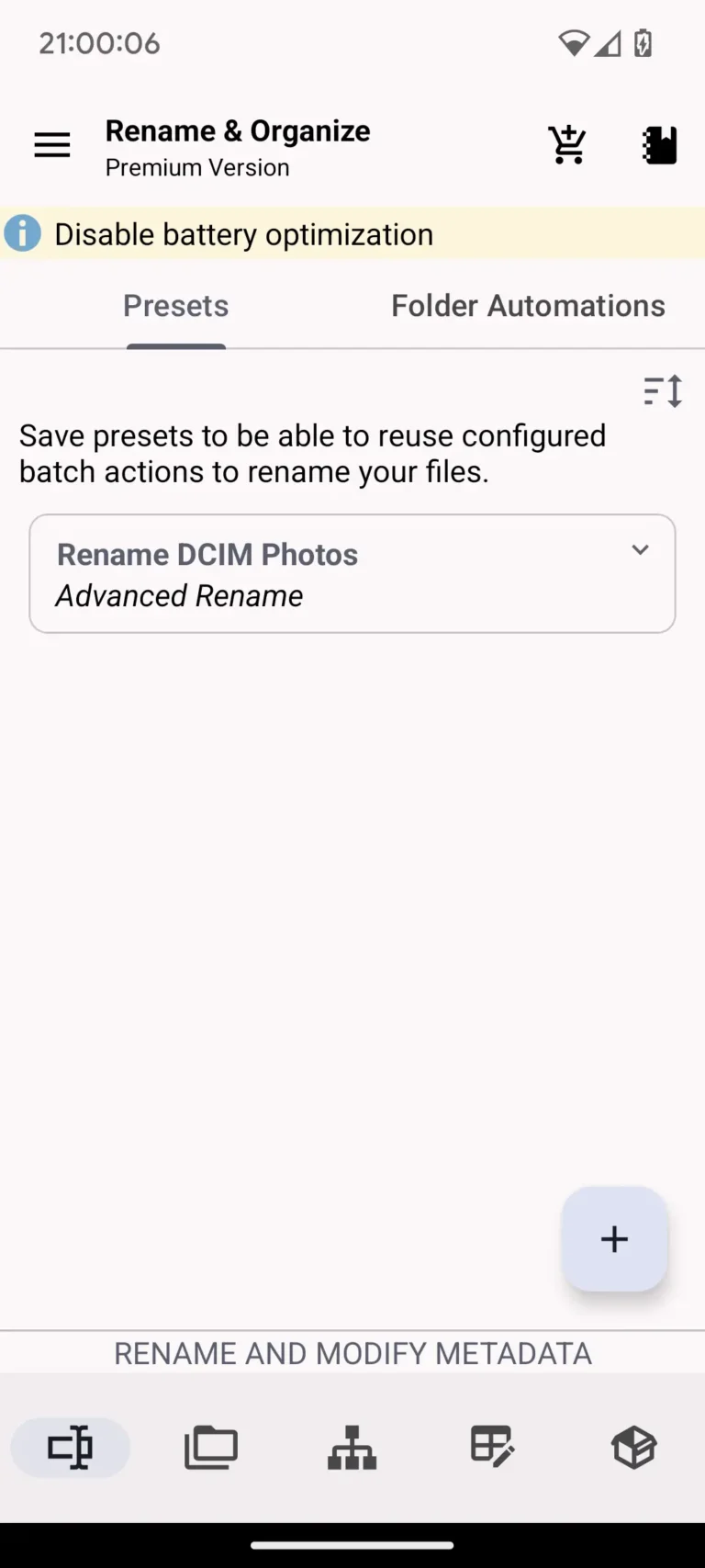705x1568 pixels.
Task: Tap the info icon on battery banner
Action: point(22,233)
